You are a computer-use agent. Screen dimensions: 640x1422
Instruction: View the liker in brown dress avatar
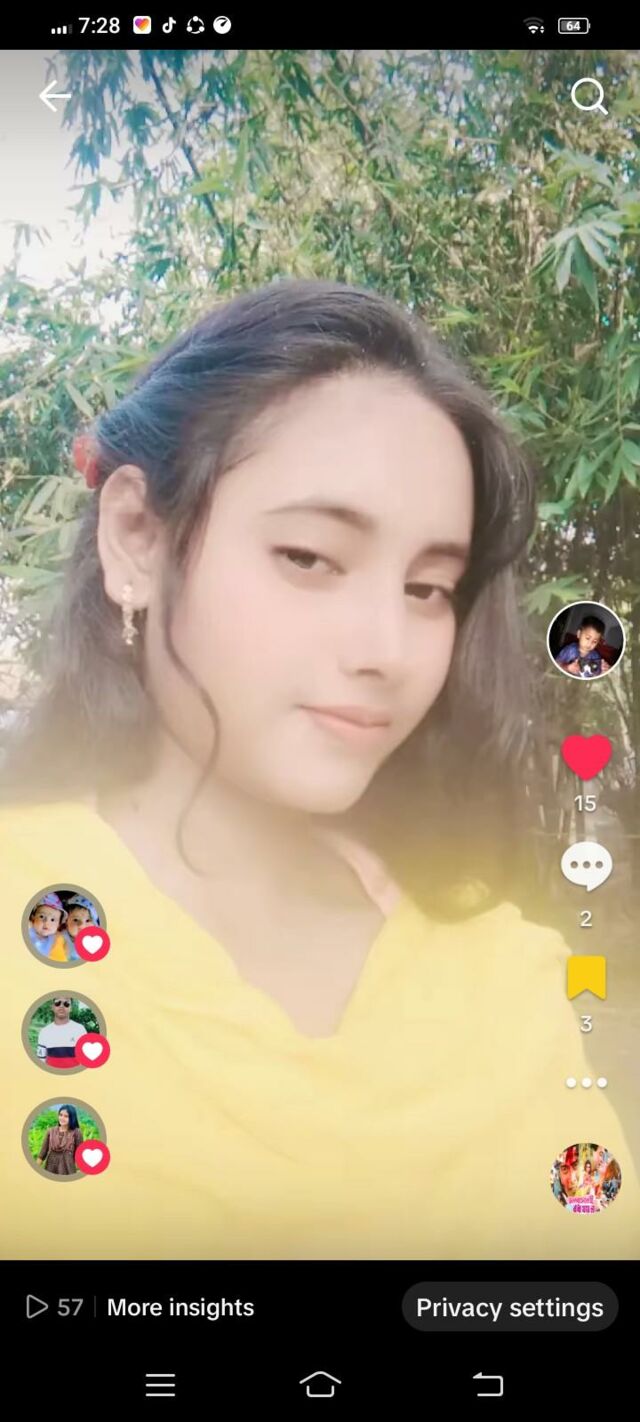coord(64,1140)
